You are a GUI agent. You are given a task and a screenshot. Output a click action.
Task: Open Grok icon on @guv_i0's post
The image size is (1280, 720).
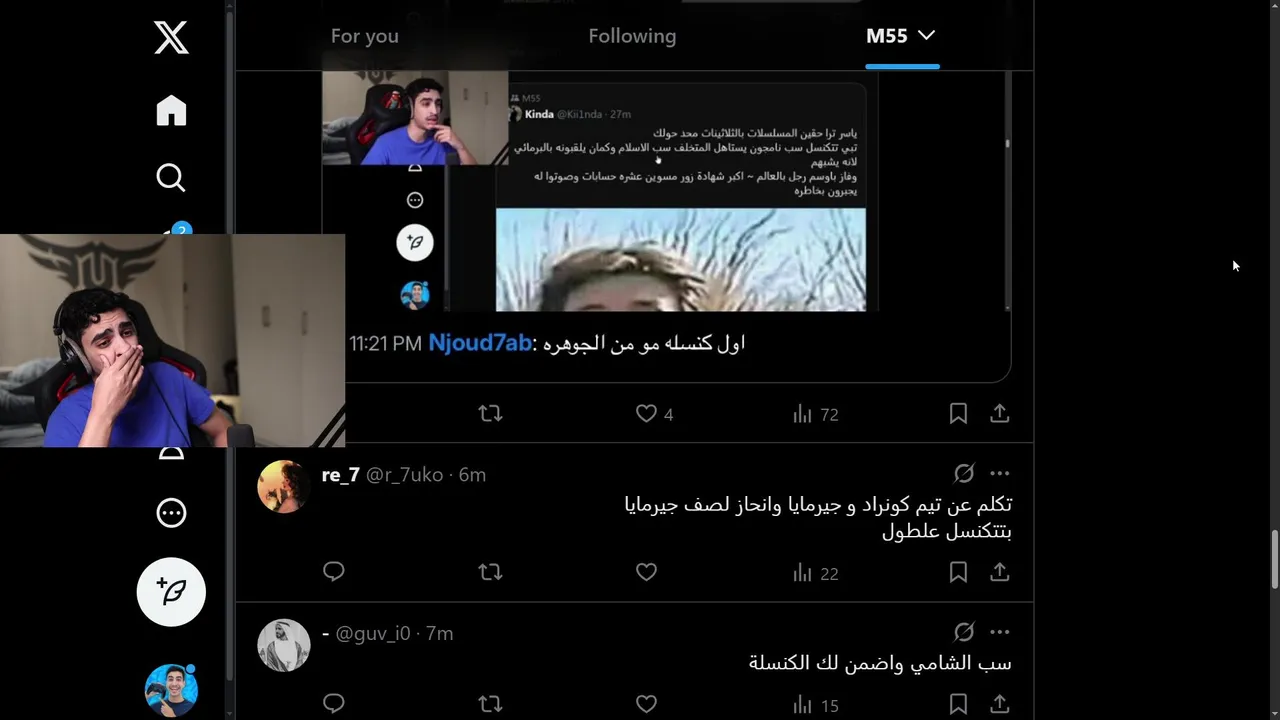point(964,632)
